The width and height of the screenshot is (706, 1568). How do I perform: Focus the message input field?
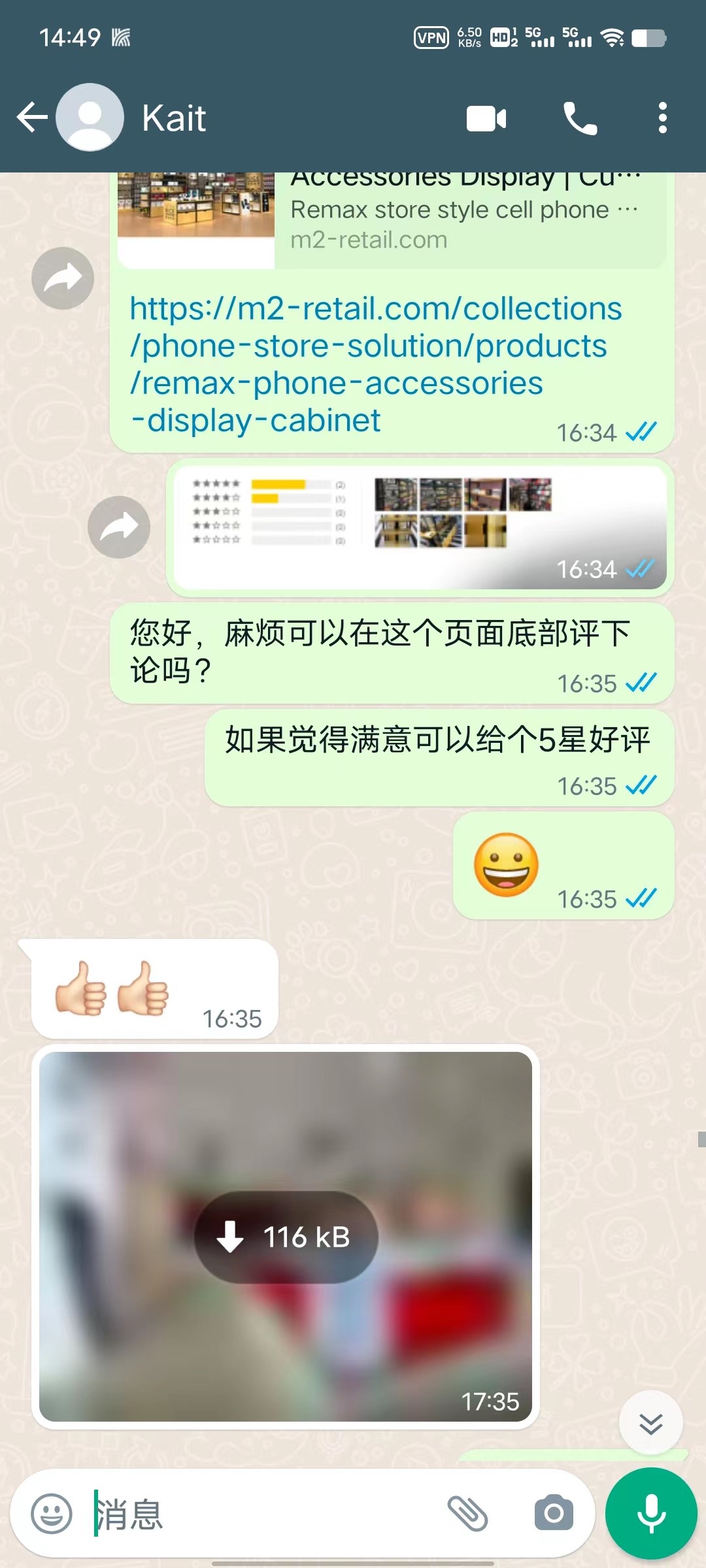point(261,1514)
